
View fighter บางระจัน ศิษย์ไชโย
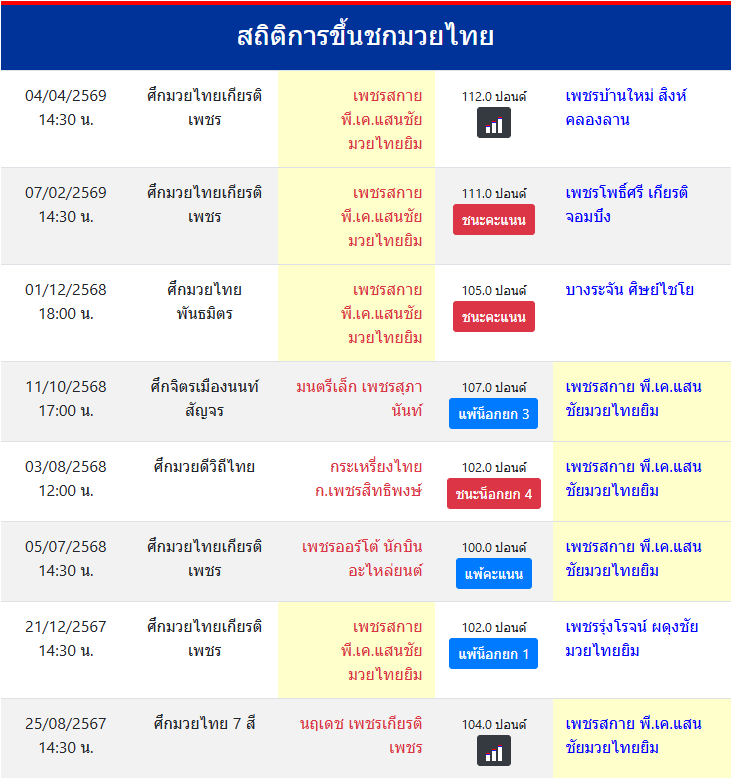629,290
